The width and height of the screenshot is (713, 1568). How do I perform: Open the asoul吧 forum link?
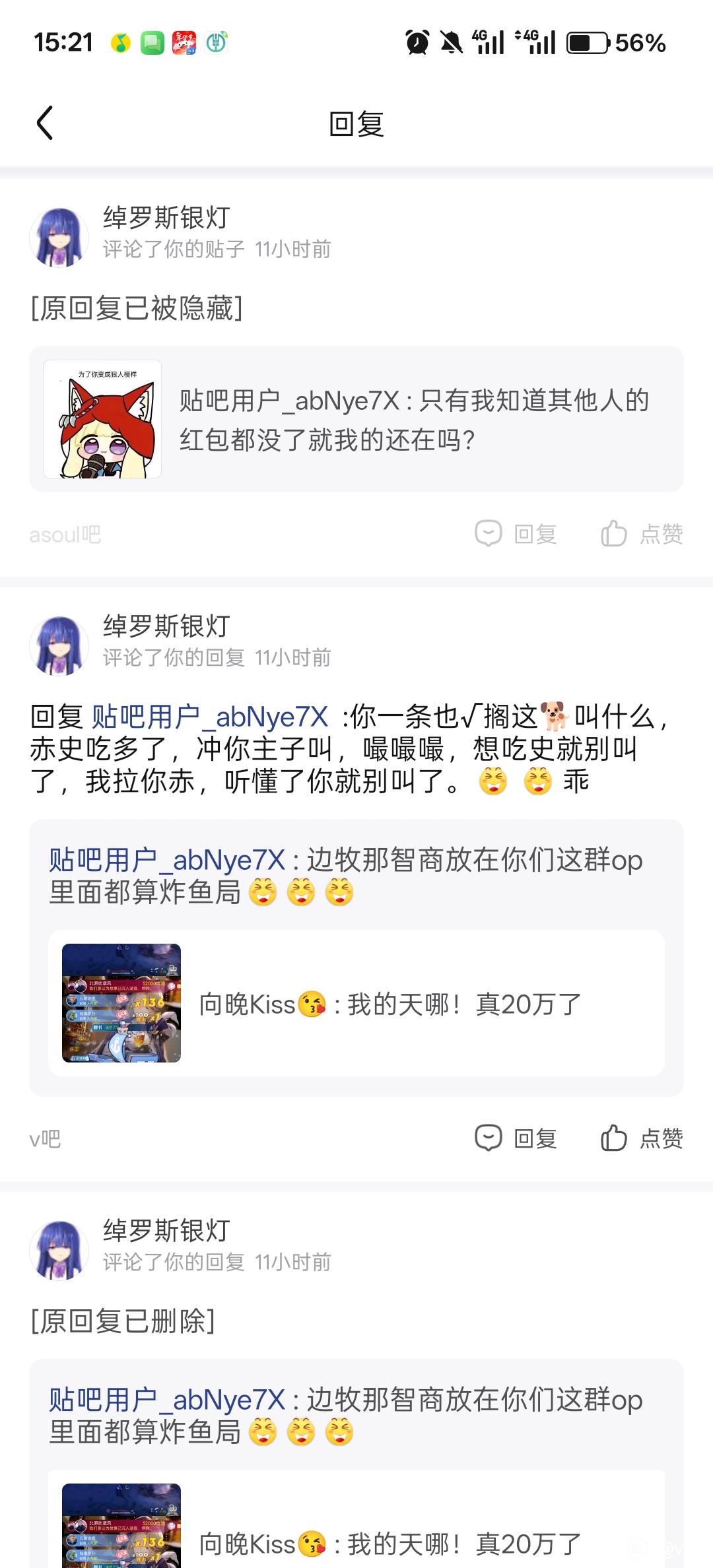pos(65,535)
